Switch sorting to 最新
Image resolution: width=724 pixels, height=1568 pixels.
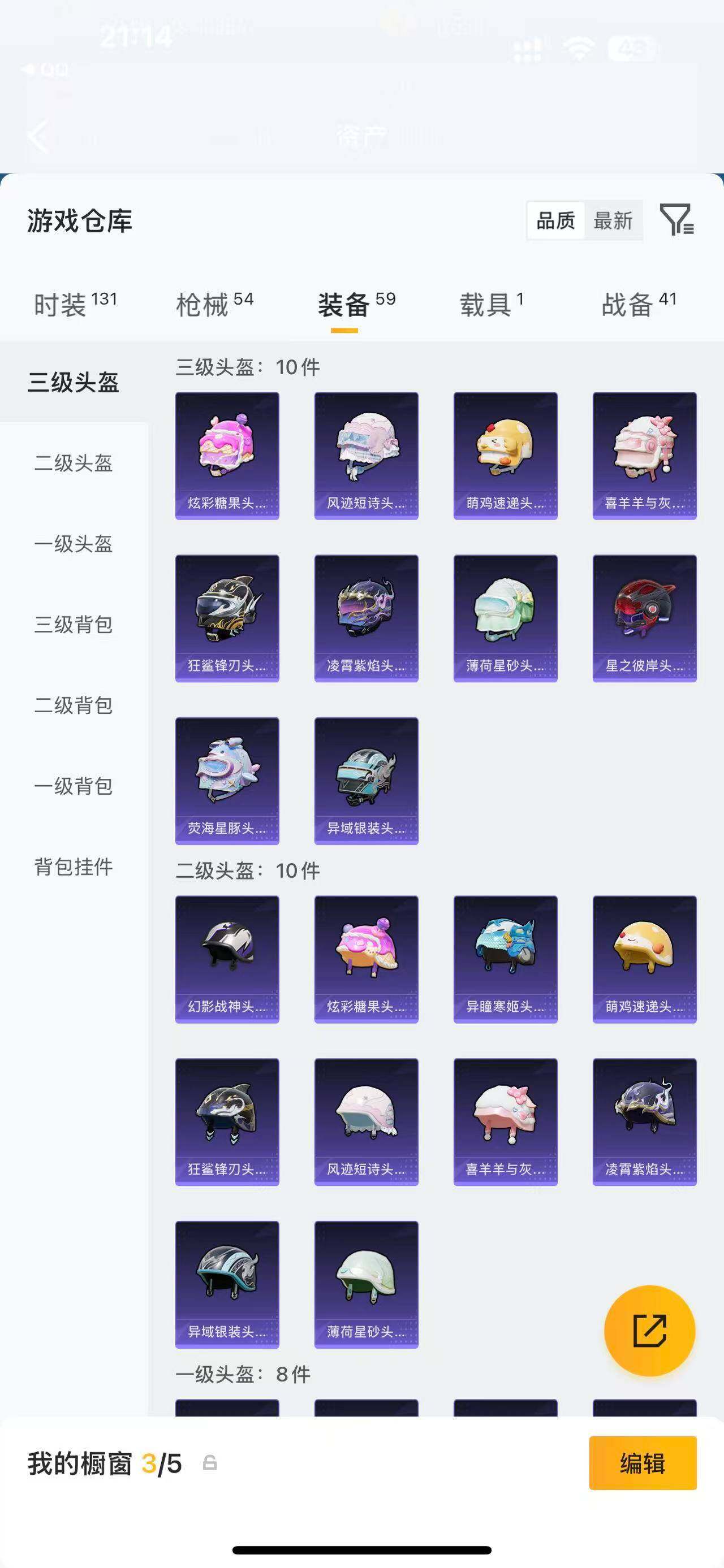click(613, 220)
